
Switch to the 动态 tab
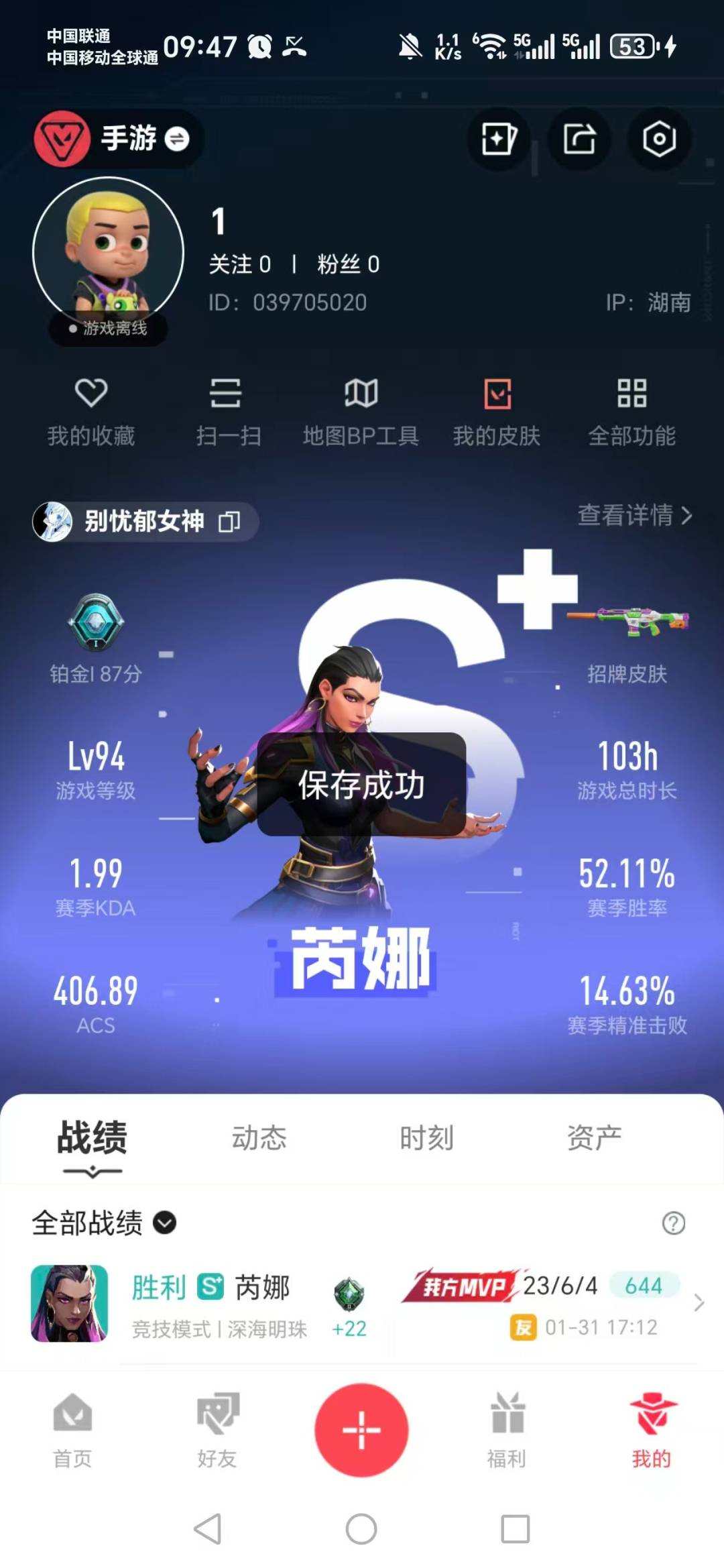click(x=260, y=1135)
